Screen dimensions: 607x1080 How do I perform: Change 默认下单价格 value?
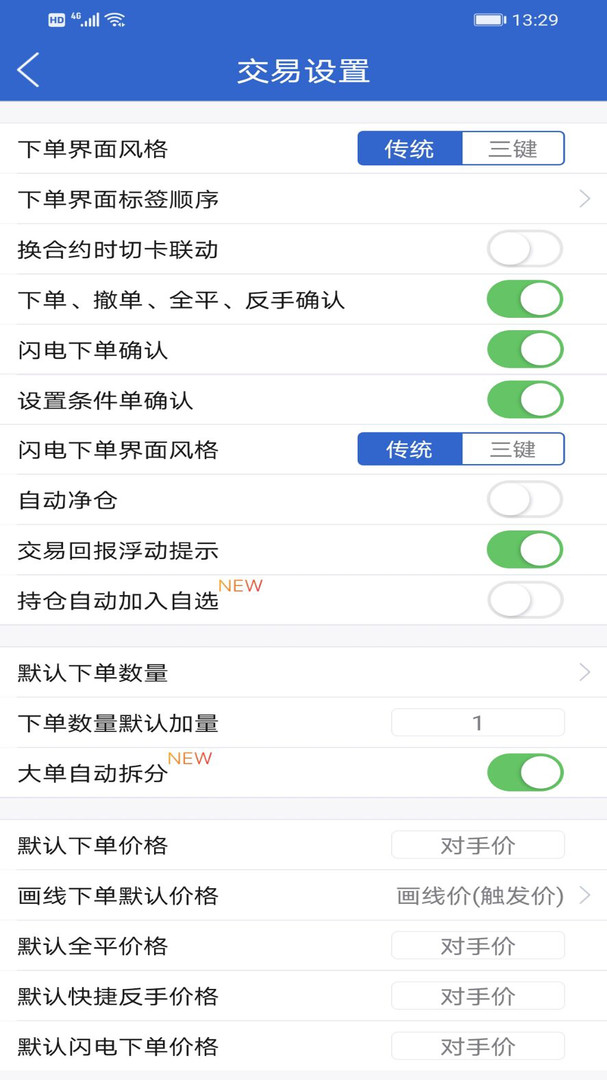coord(477,844)
